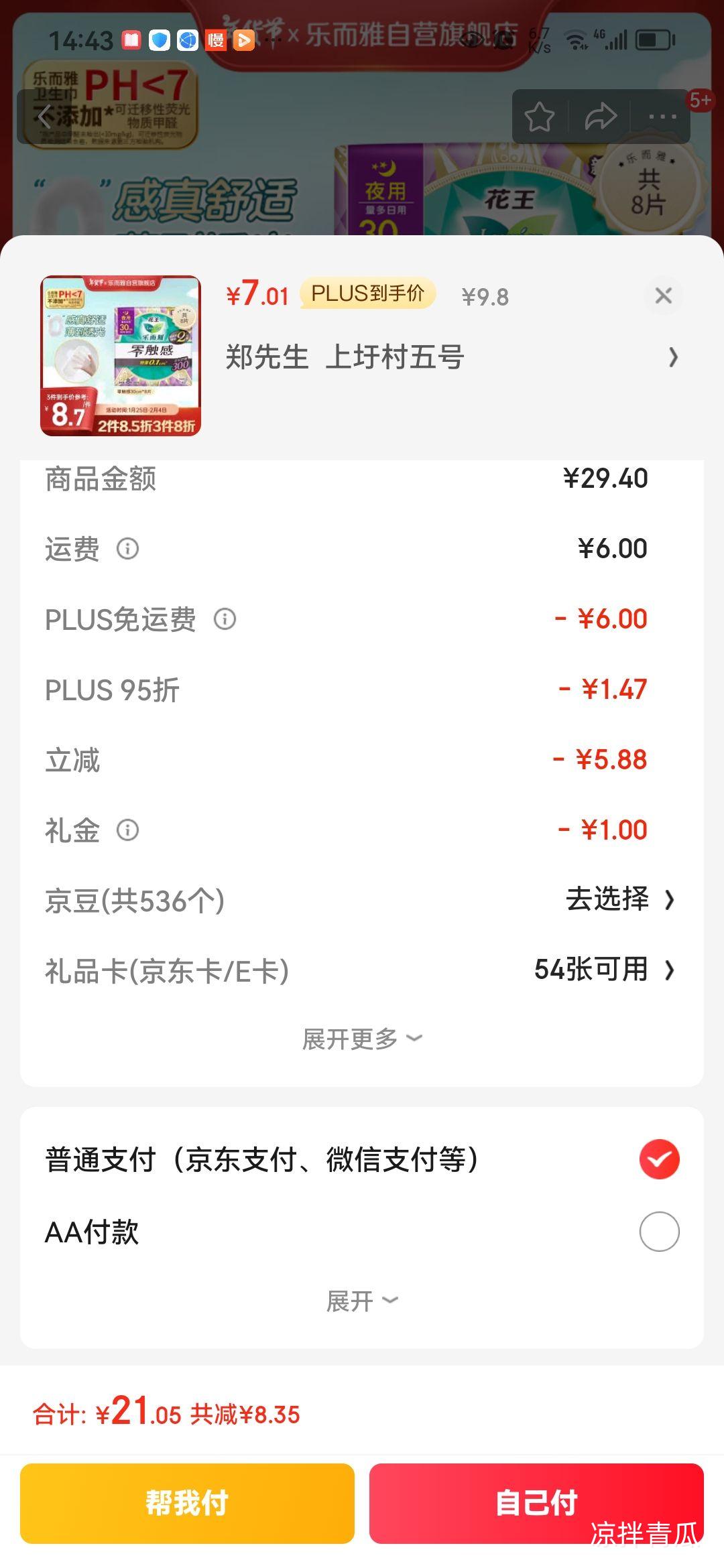Show info about 运费

127,549
